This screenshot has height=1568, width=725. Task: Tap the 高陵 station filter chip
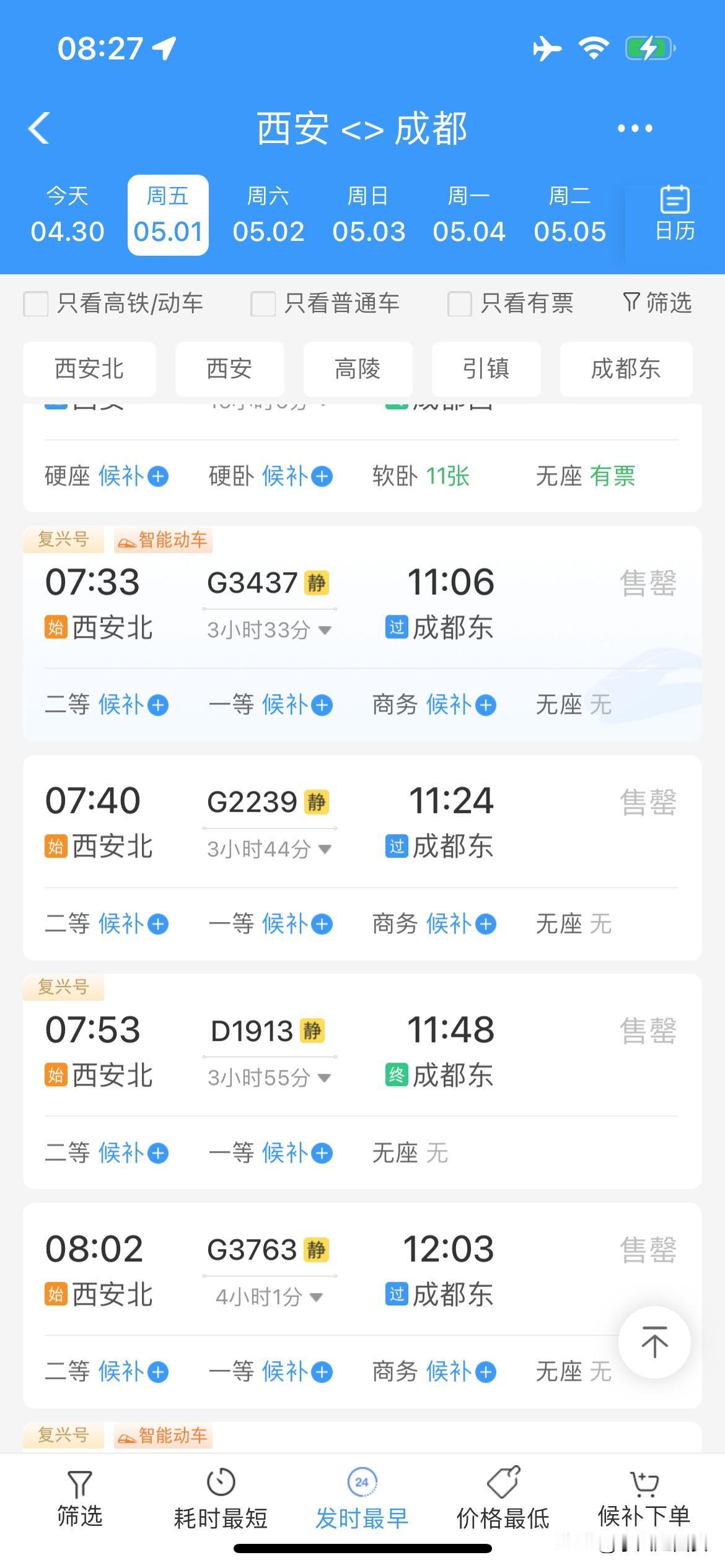tap(358, 369)
